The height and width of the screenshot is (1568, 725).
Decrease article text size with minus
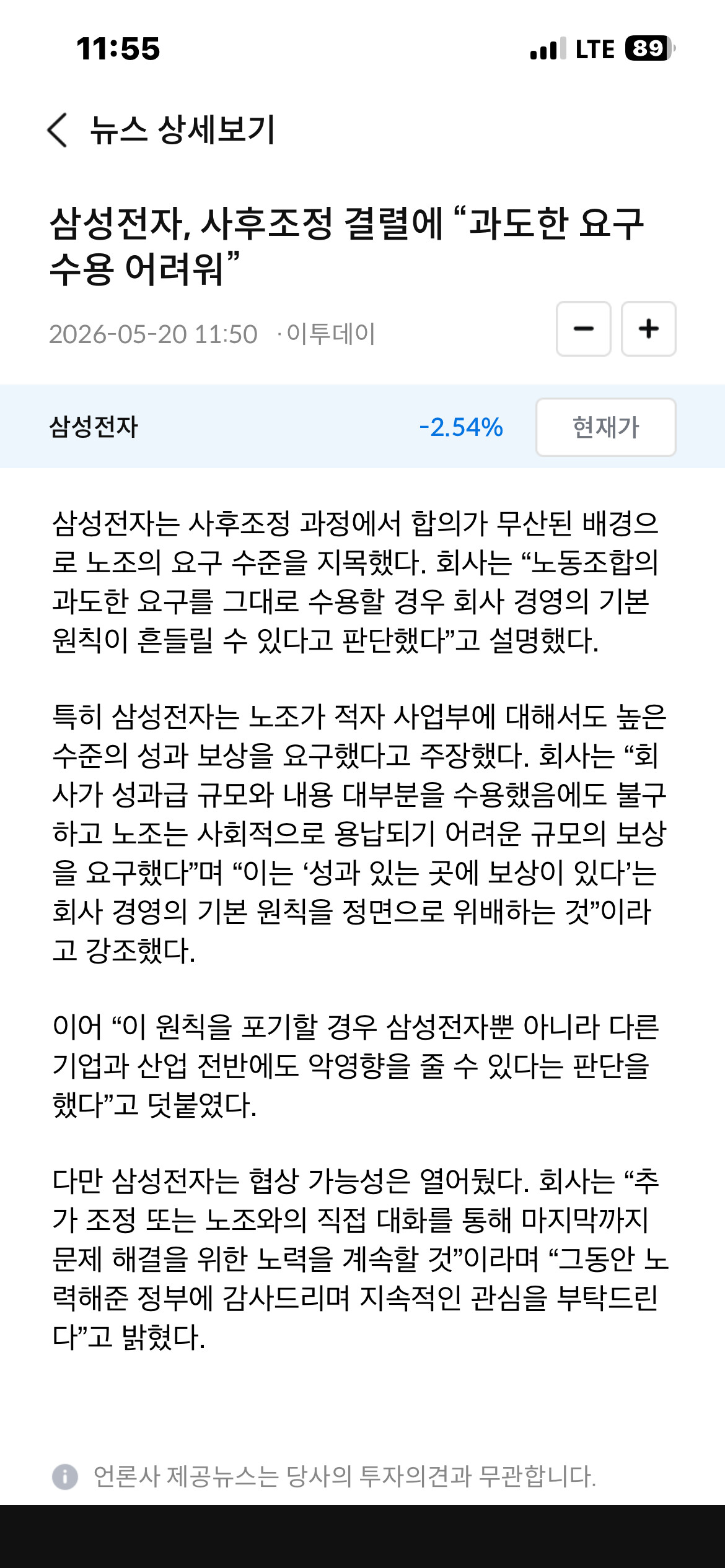pyautogui.click(x=584, y=329)
